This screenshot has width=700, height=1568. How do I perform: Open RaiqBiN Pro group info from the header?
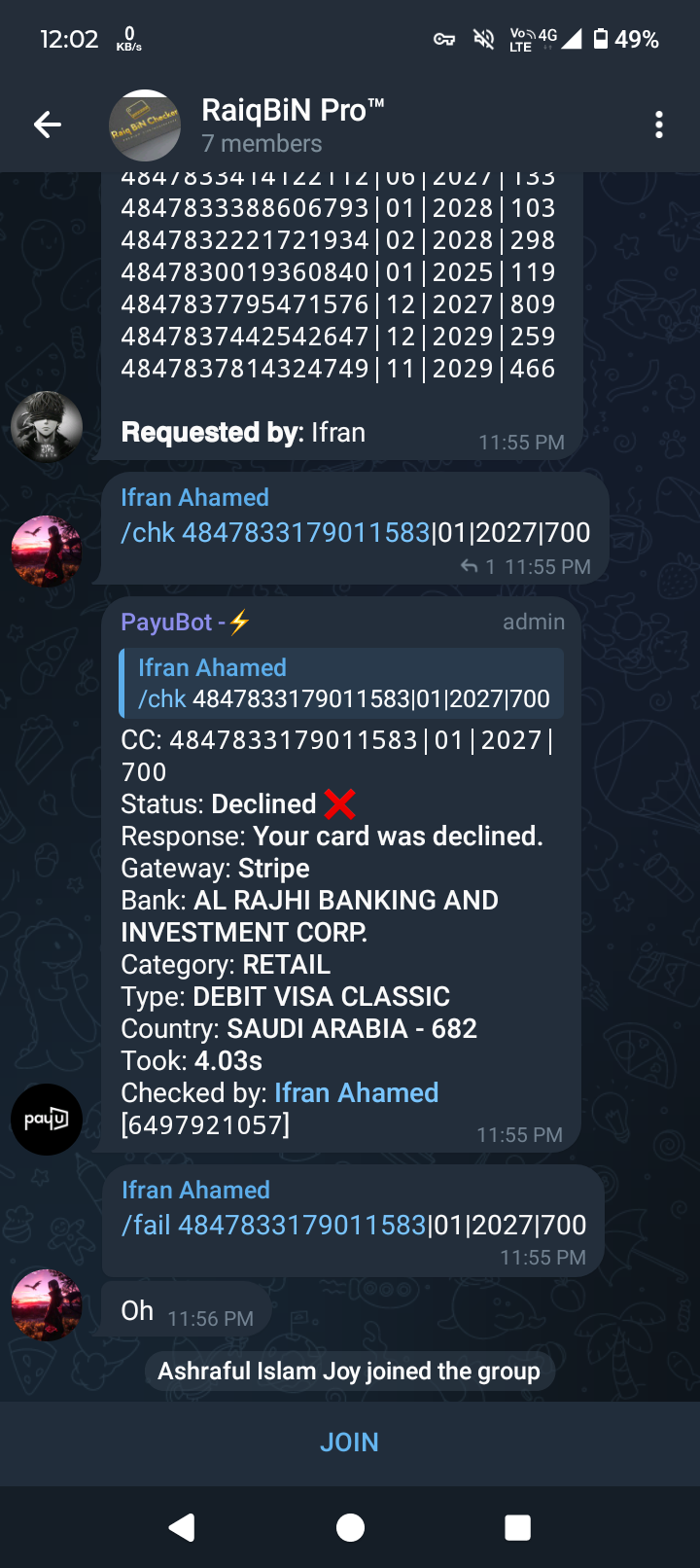point(292,125)
